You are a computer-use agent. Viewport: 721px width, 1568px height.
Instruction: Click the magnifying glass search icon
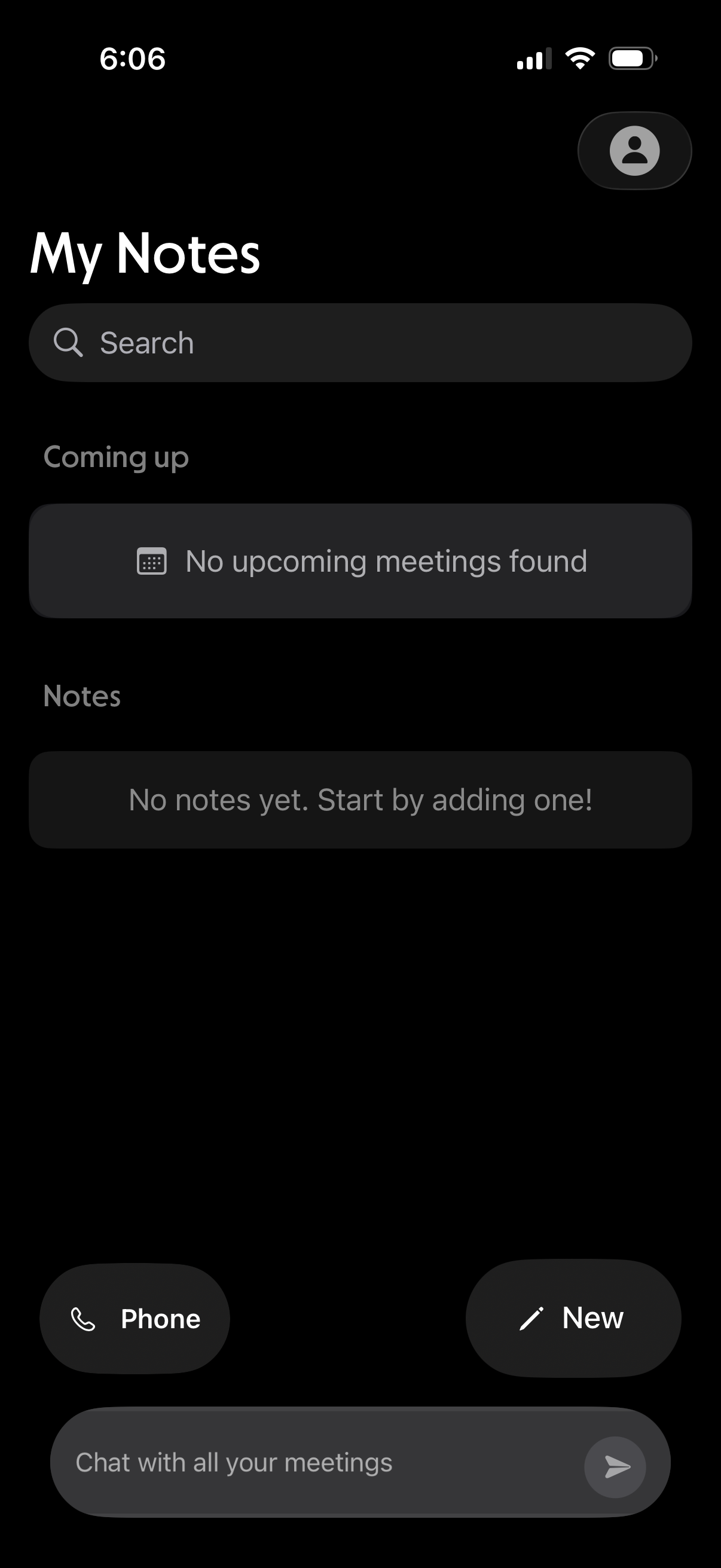(x=70, y=342)
